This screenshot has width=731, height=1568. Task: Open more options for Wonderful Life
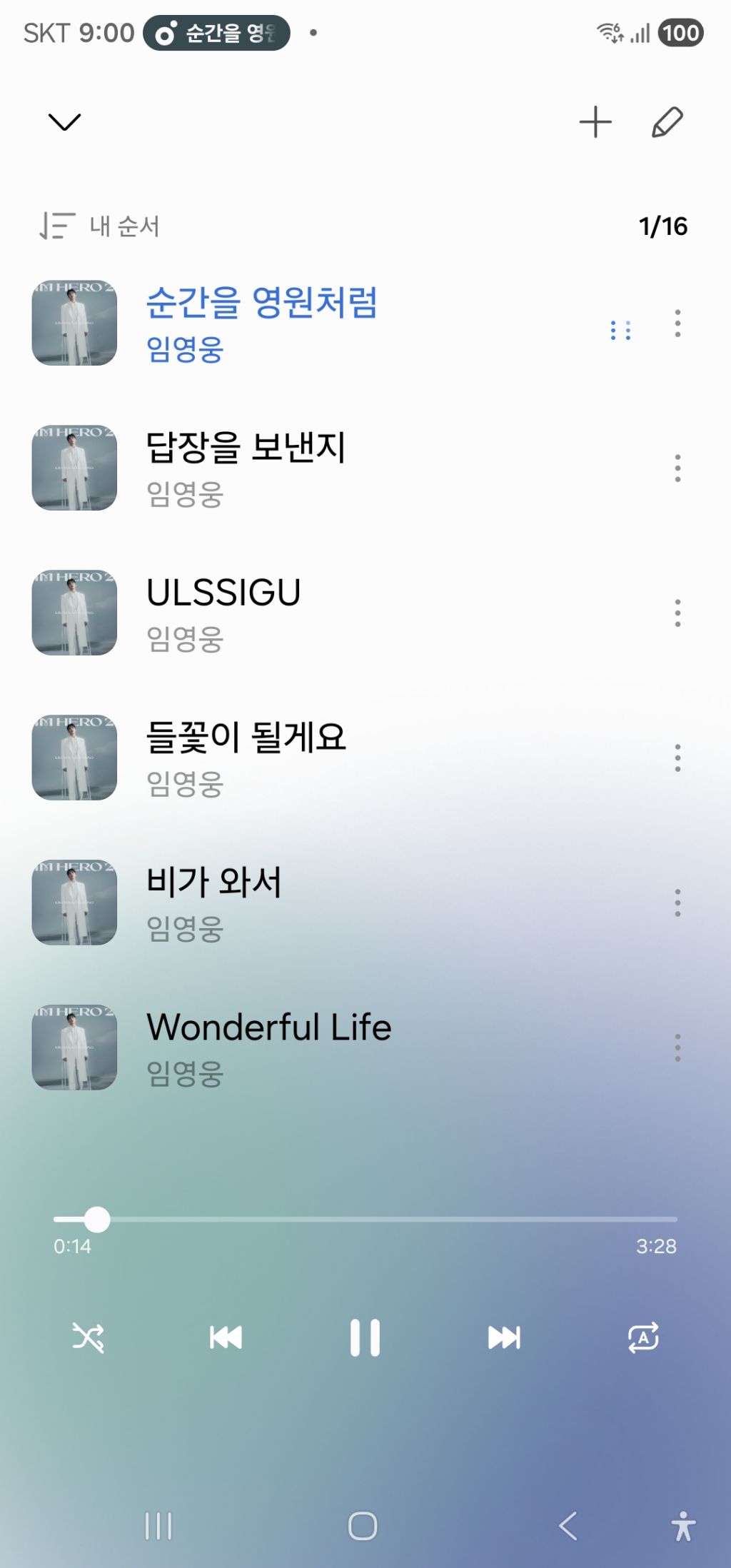coord(677,1048)
